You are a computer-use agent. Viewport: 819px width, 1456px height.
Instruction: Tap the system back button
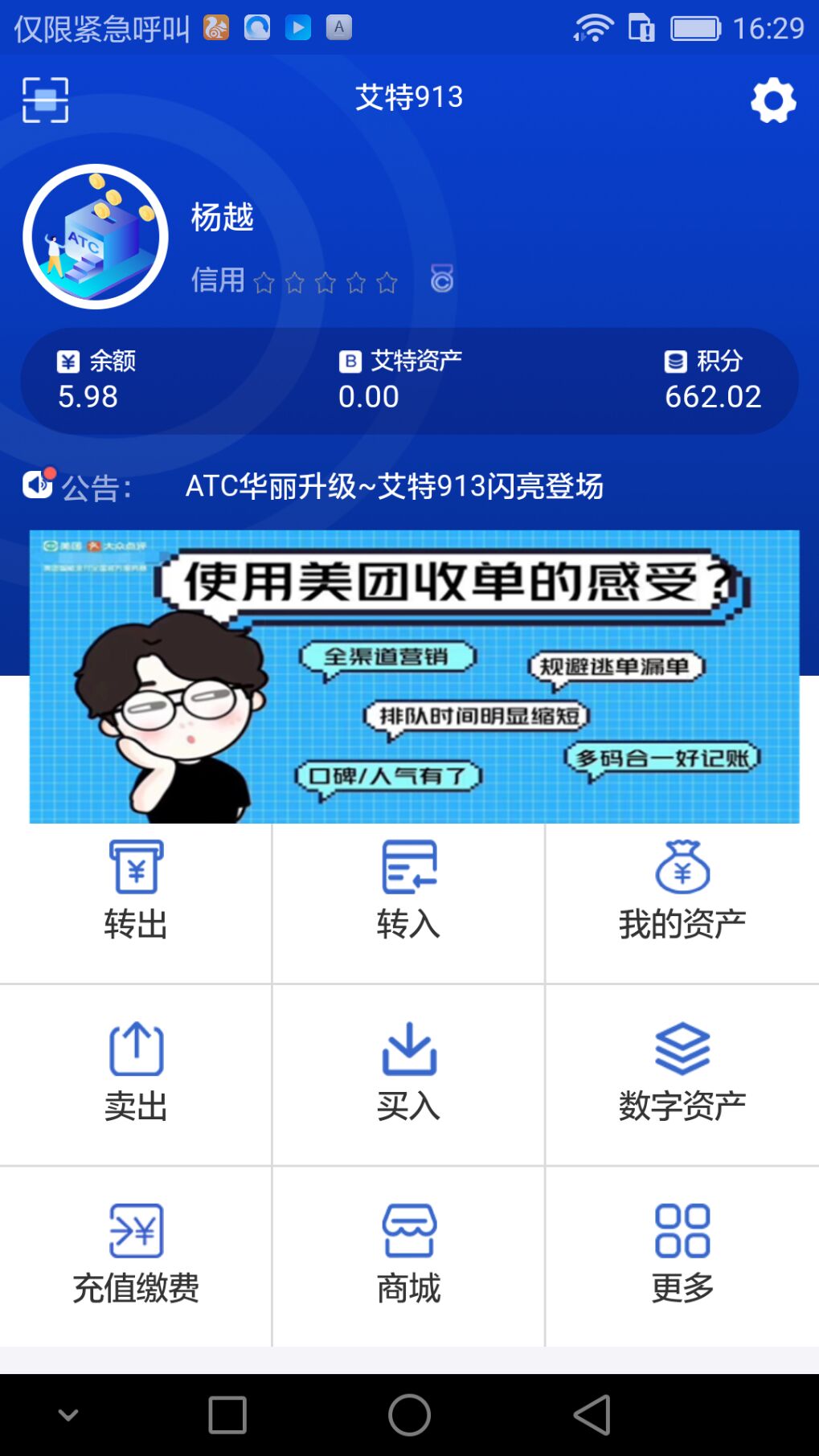[592, 1414]
